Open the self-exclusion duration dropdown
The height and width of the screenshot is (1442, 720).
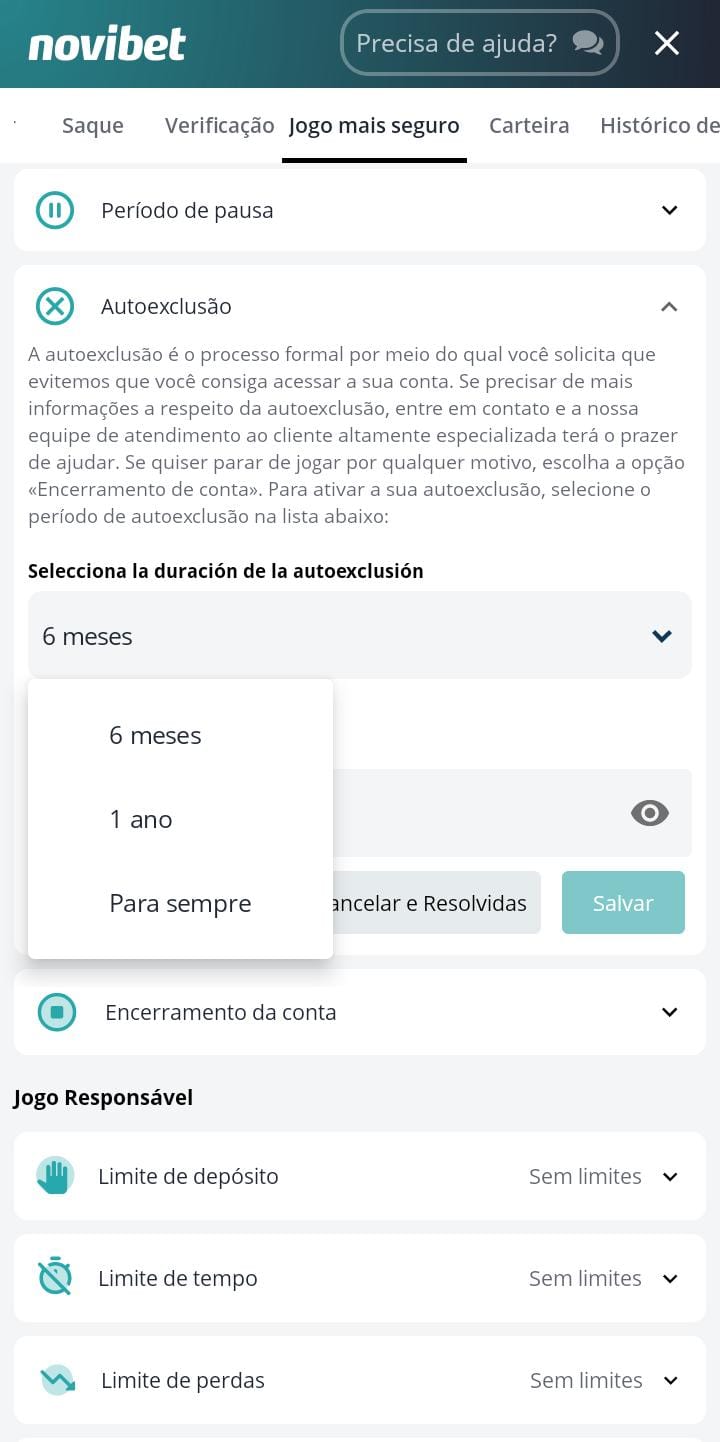coord(360,635)
